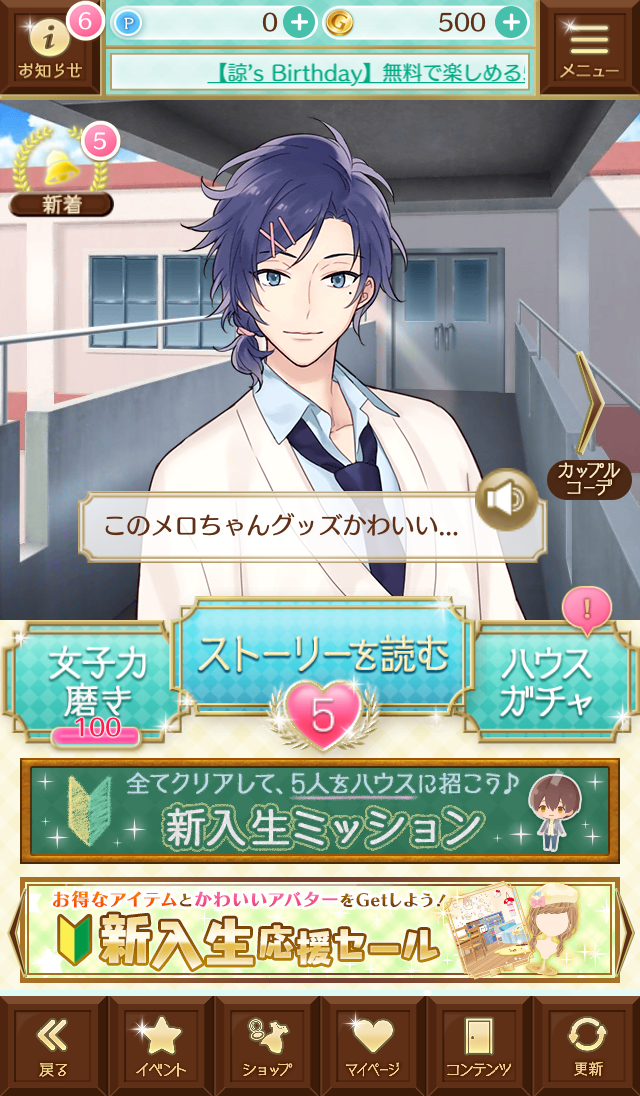The width and height of the screenshot is (640, 1096).
Task: Open the ショップ tab
Action: click(x=267, y=1045)
